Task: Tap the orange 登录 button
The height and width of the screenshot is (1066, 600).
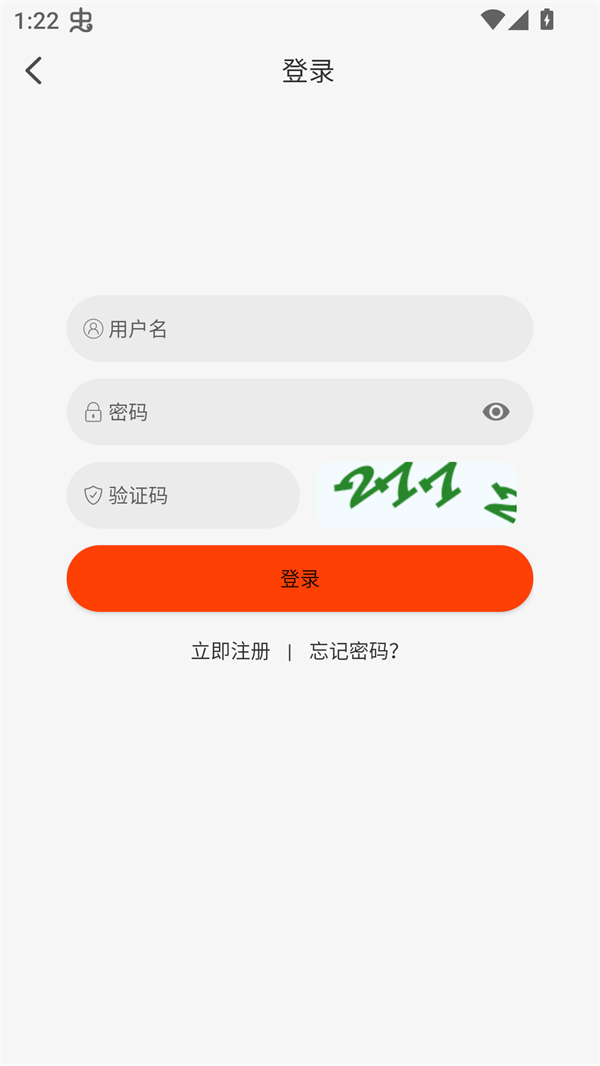Action: click(300, 578)
